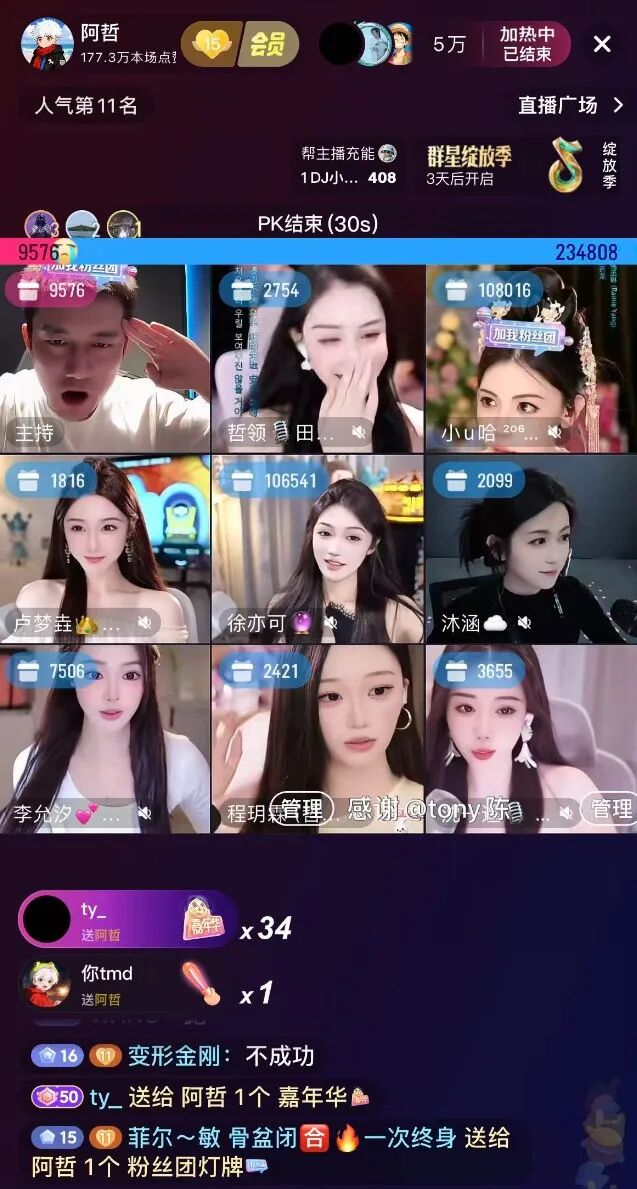Open 徐亦可's video tile
This screenshot has width=637, height=1189.
pos(317,550)
